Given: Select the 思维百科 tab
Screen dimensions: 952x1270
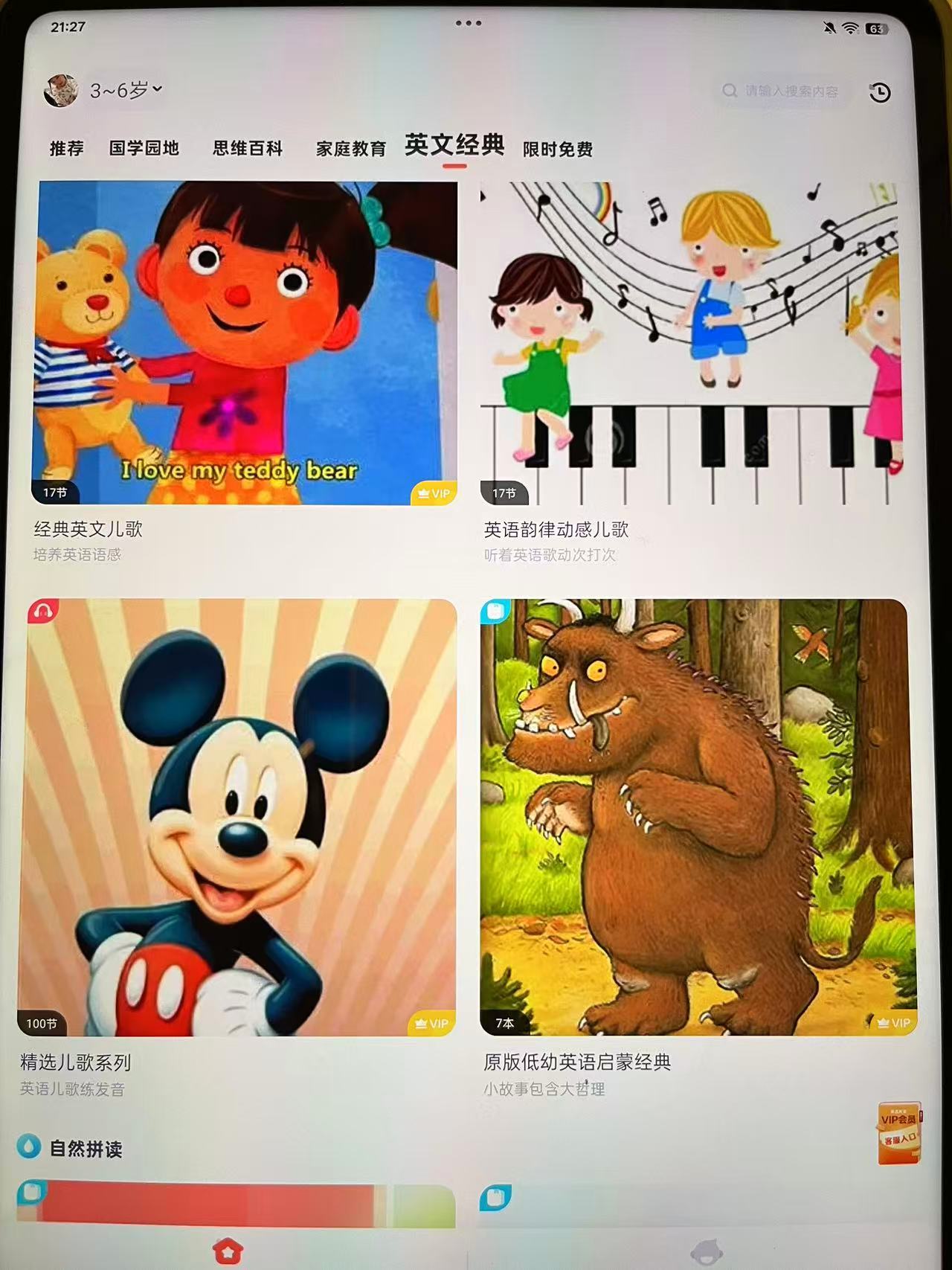Looking at the screenshot, I should tap(248, 149).
